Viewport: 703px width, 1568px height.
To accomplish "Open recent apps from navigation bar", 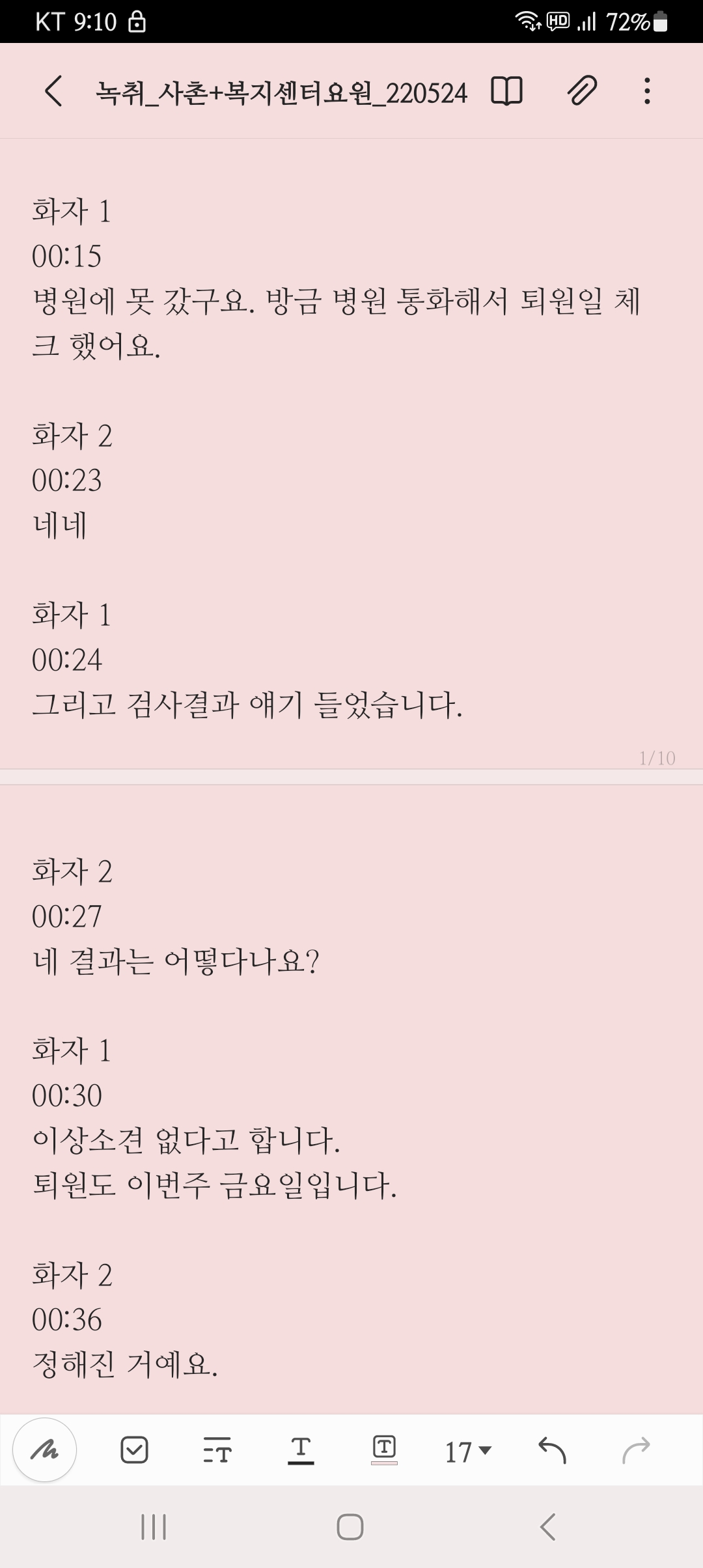I will pos(154,1526).
